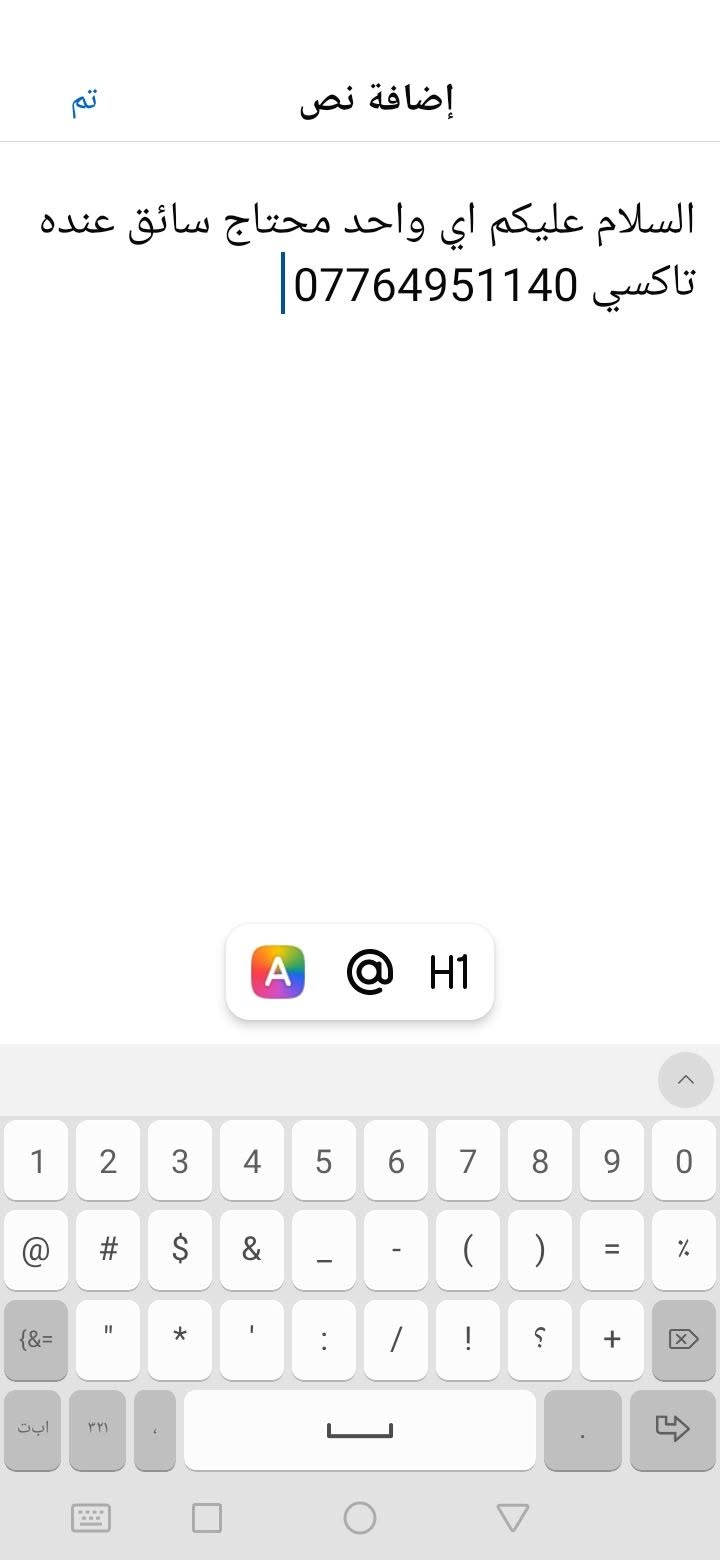Type the digit 5 key
This screenshot has height=1560, width=720.
(x=324, y=1161)
